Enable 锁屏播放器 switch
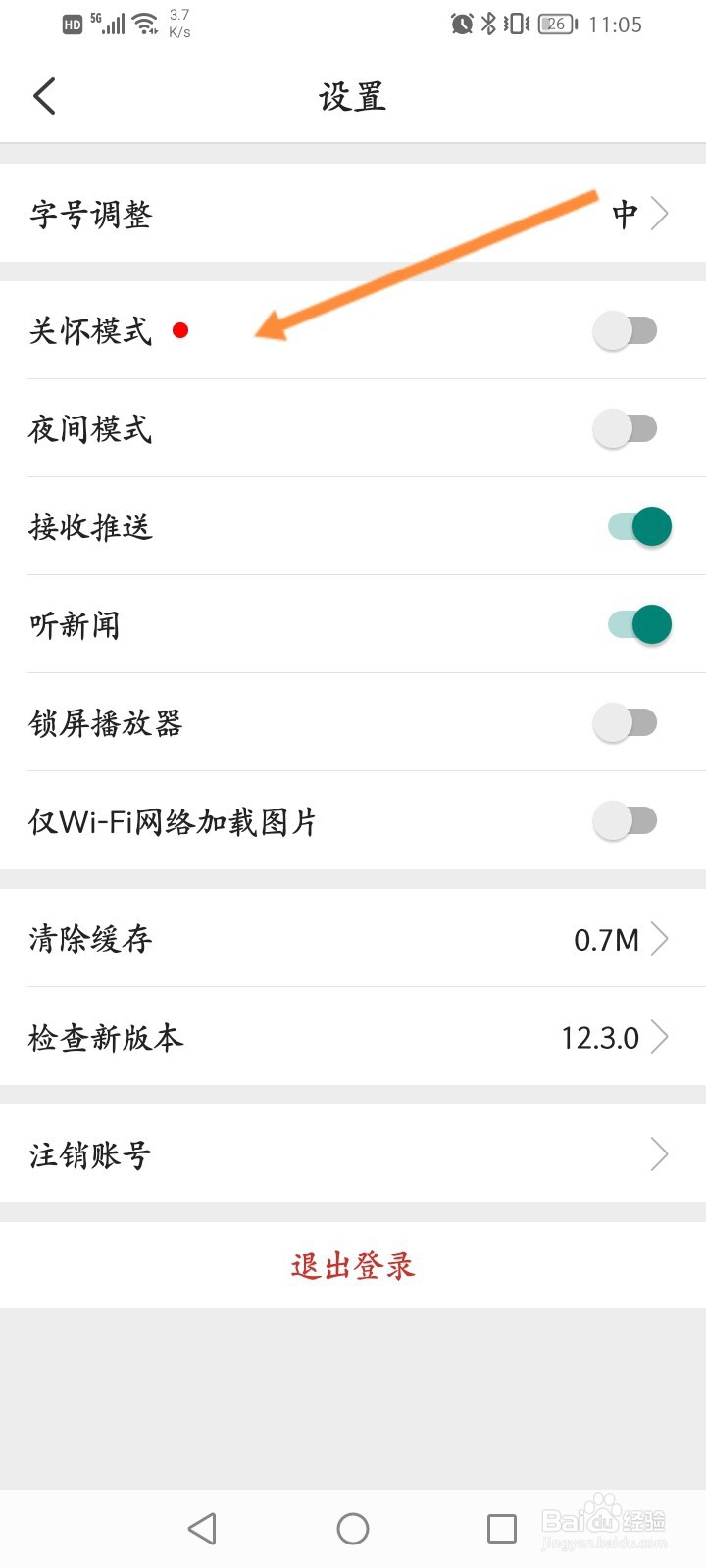 pyautogui.click(x=625, y=723)
